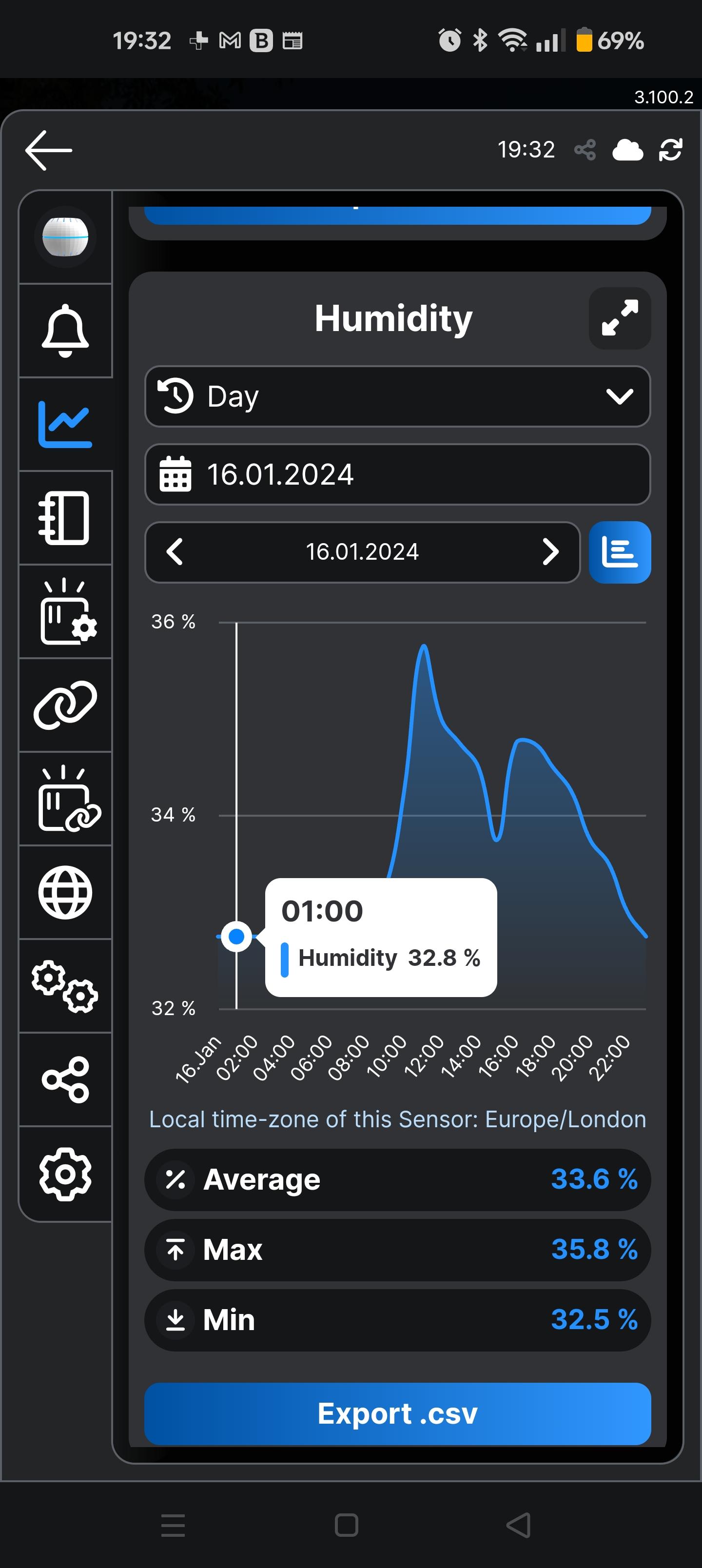Open the Day period dropdown
The image size is (702, 1568).
pos(398,396)
